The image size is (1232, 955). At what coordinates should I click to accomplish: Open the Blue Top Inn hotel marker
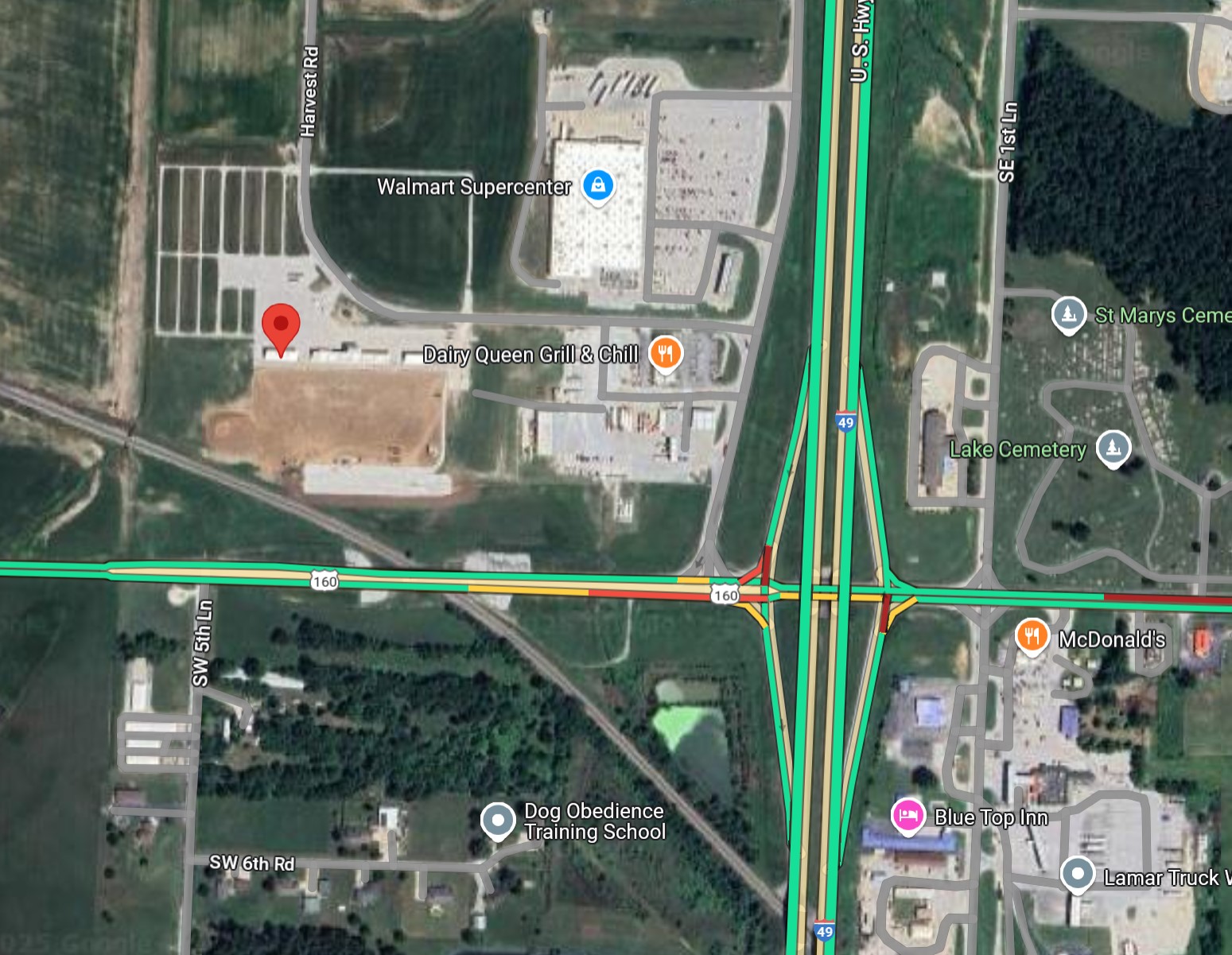tap(907, 816)
